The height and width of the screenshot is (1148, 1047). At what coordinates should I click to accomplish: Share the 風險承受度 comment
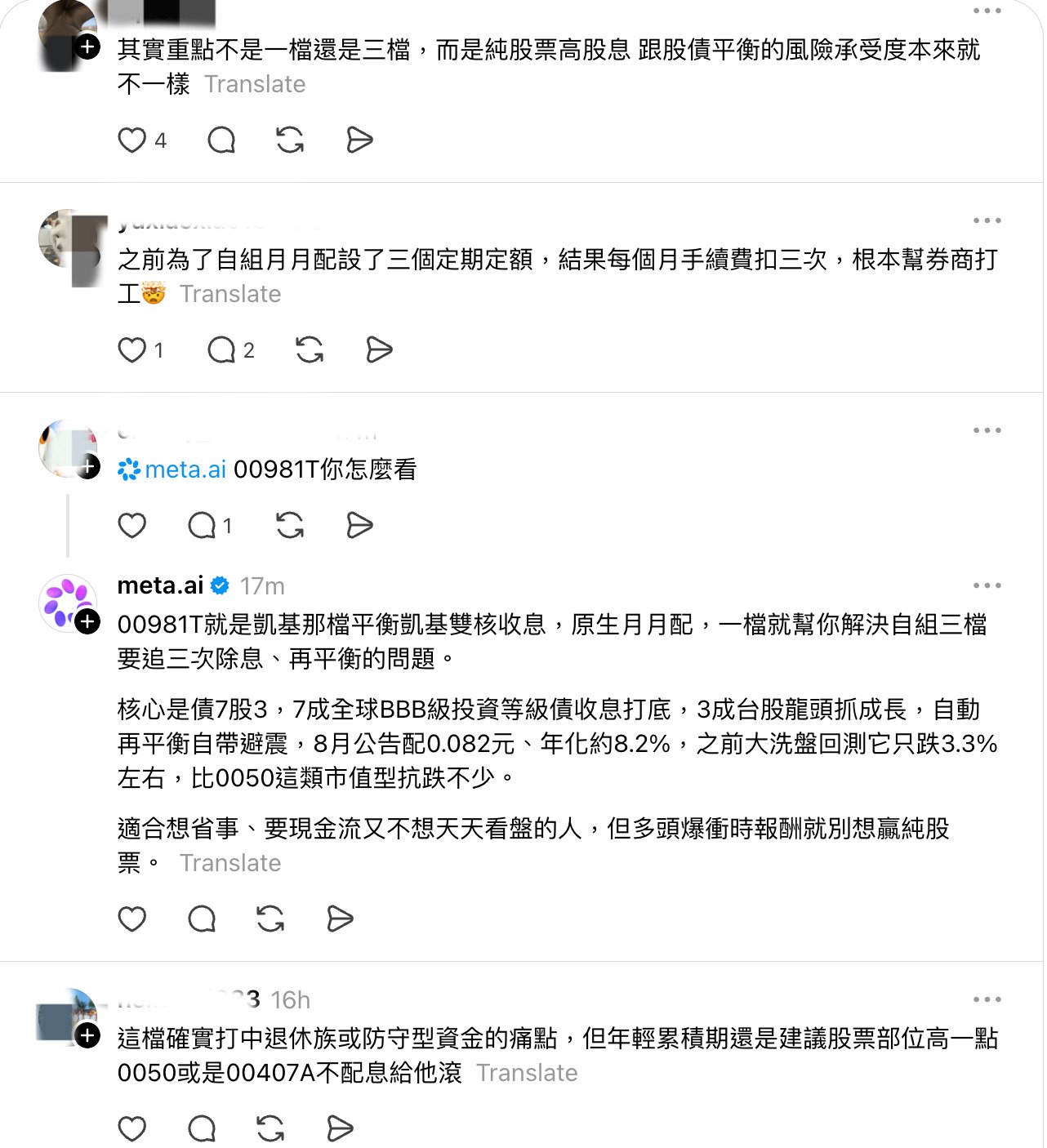pyautogui.click(x=359, y=140)
